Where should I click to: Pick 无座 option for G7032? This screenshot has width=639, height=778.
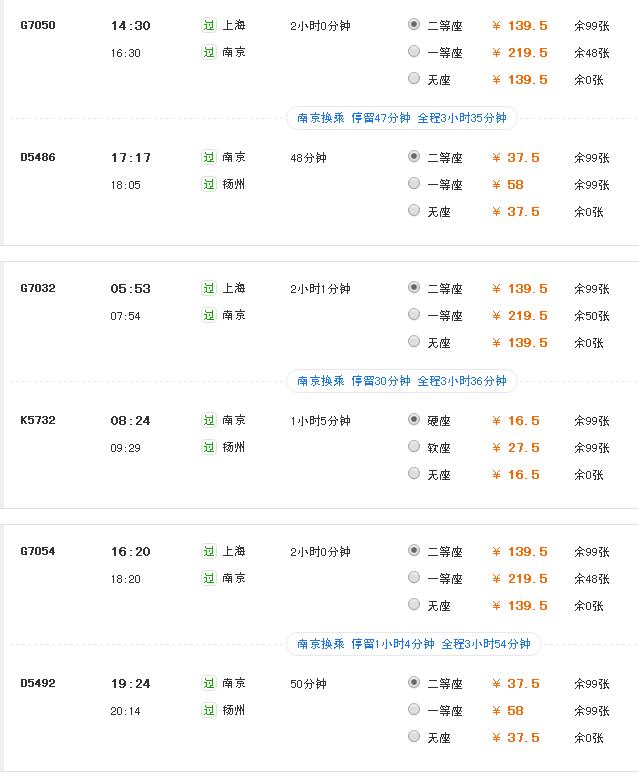[414, 341]
